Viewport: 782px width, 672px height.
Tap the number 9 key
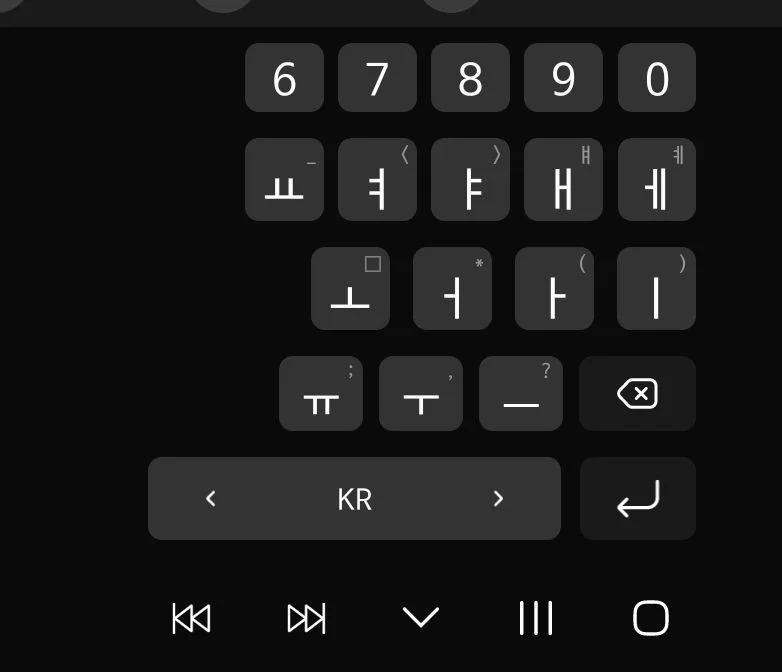[563, 78]
